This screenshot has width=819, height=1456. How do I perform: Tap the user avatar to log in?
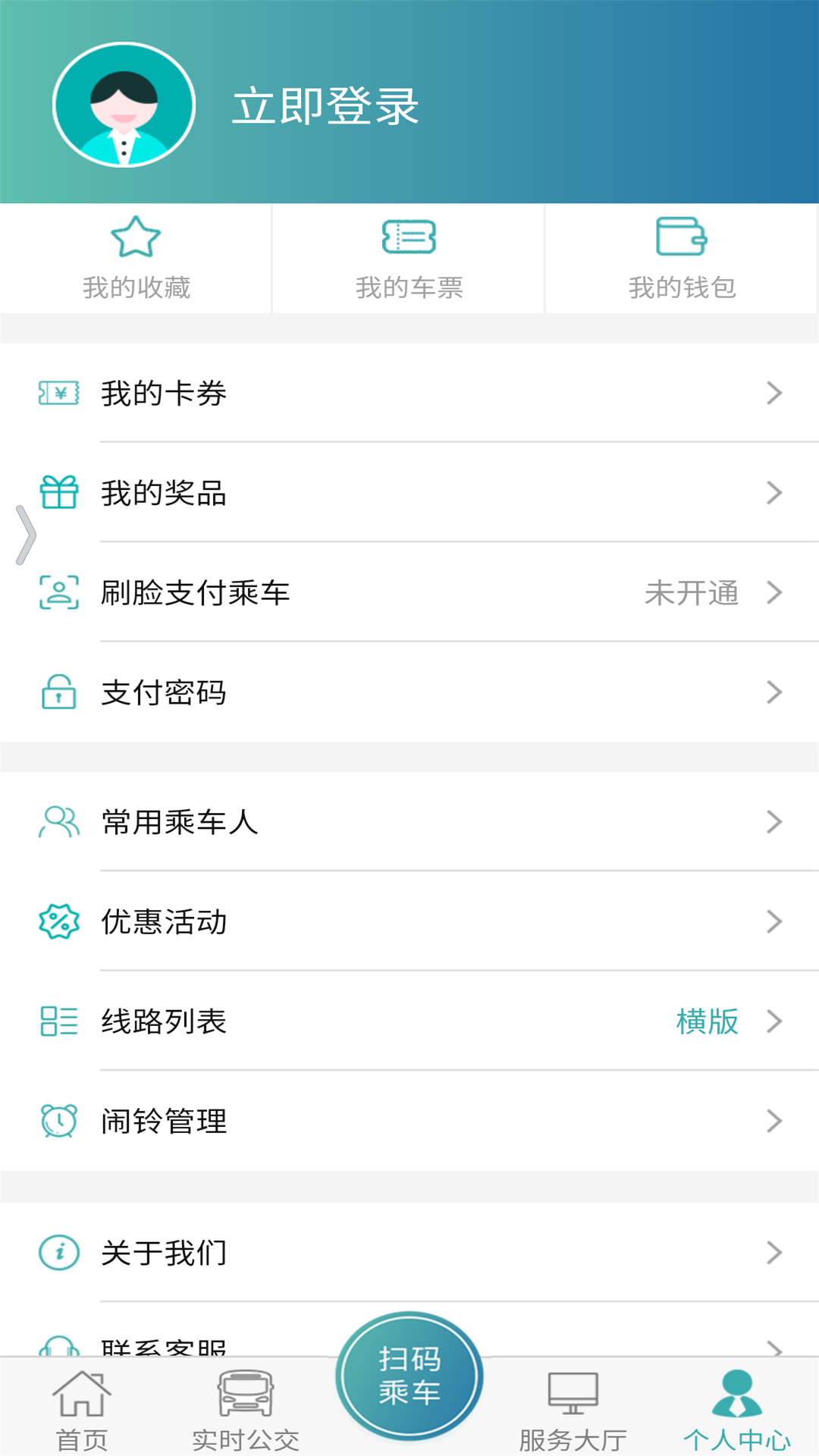(x=124, y=104)
